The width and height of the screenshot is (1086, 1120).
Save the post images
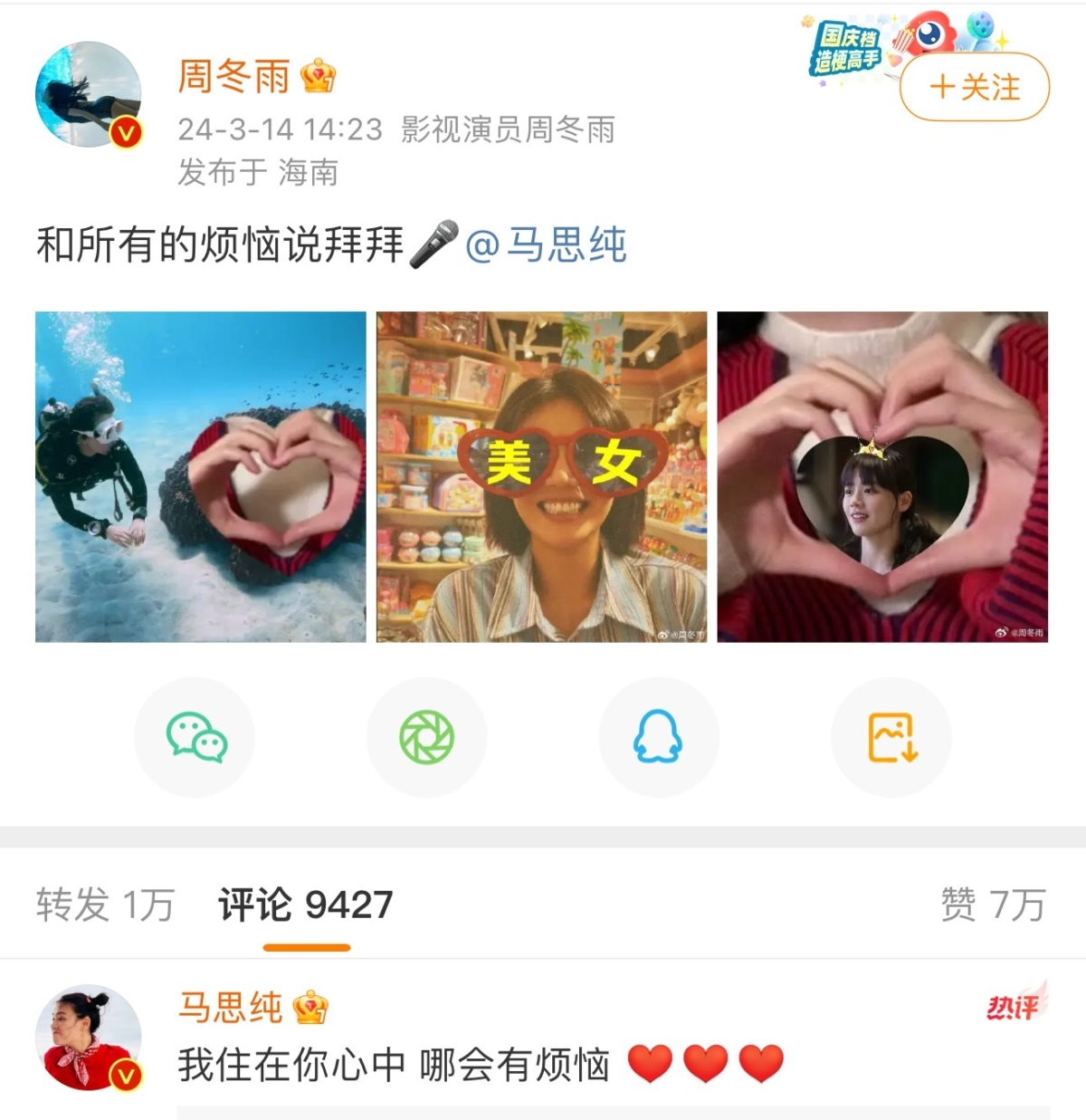(891, 737)
